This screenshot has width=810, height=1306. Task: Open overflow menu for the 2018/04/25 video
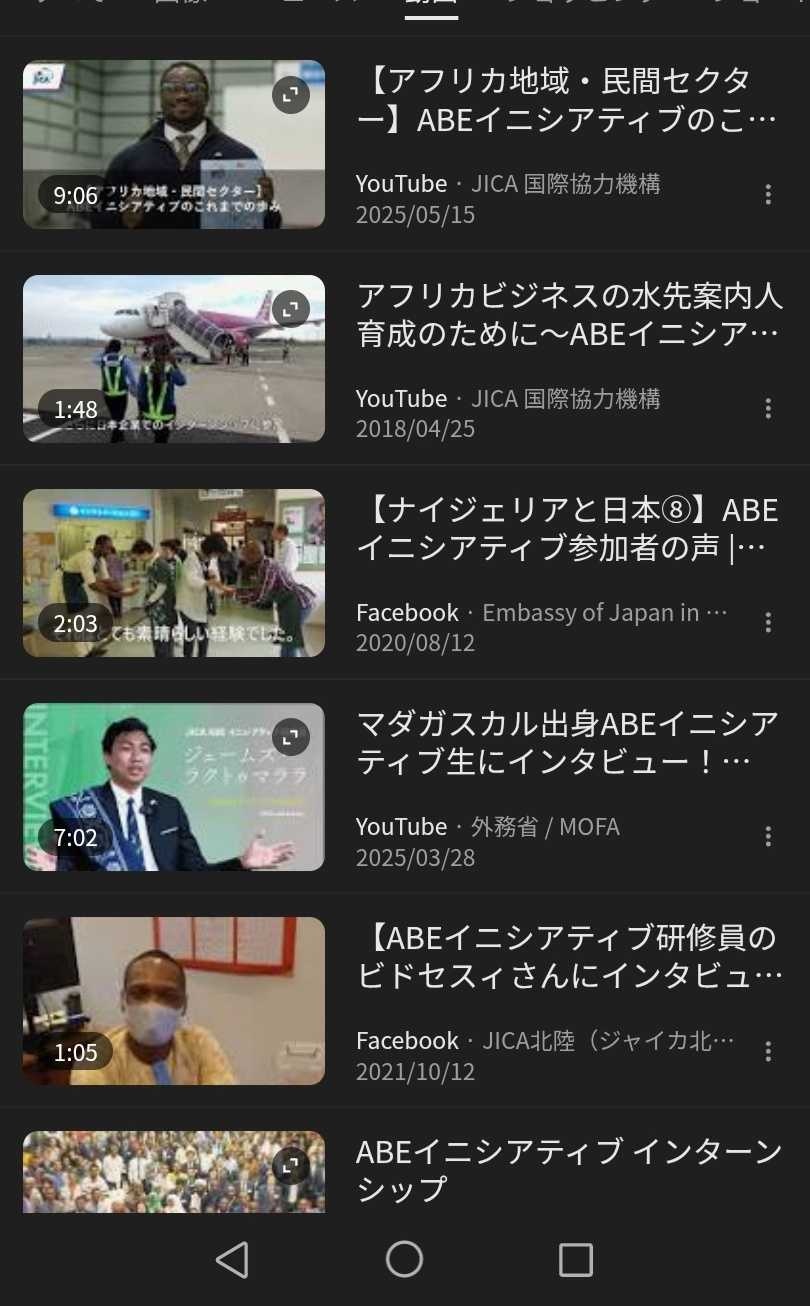(768, 408)
